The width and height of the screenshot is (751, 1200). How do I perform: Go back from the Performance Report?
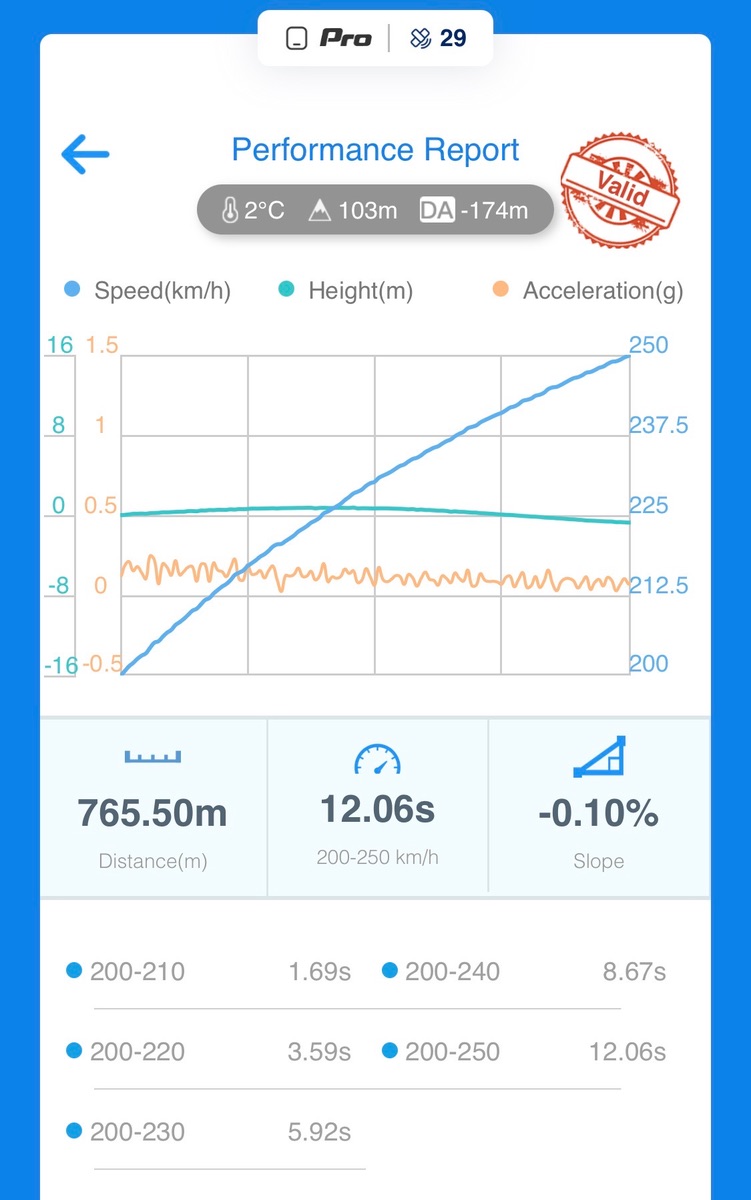85,155
